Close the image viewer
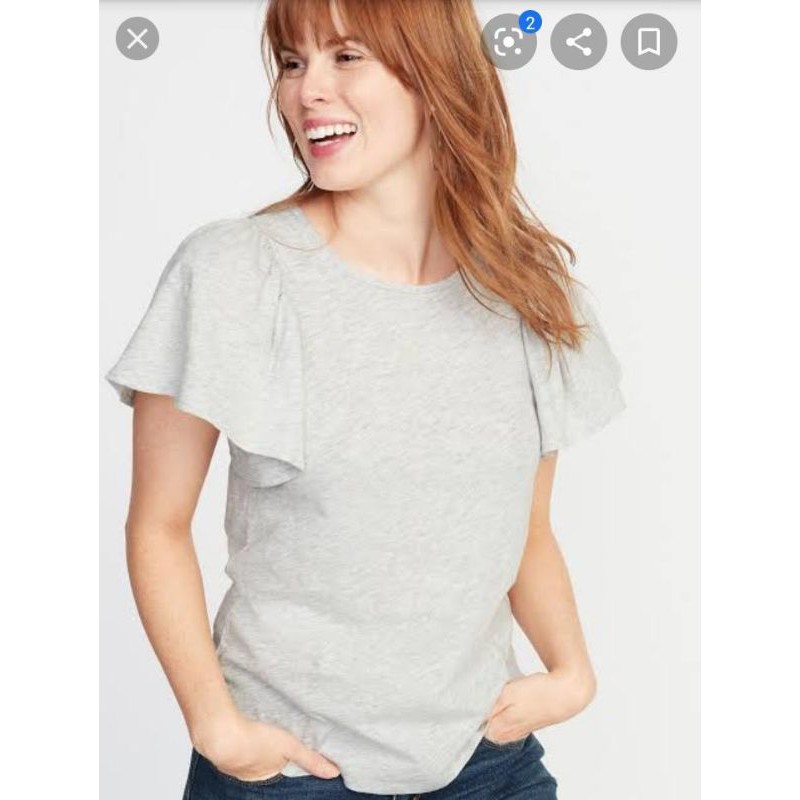The height and width of the screenshot is (800, 800). click(138, 40)
